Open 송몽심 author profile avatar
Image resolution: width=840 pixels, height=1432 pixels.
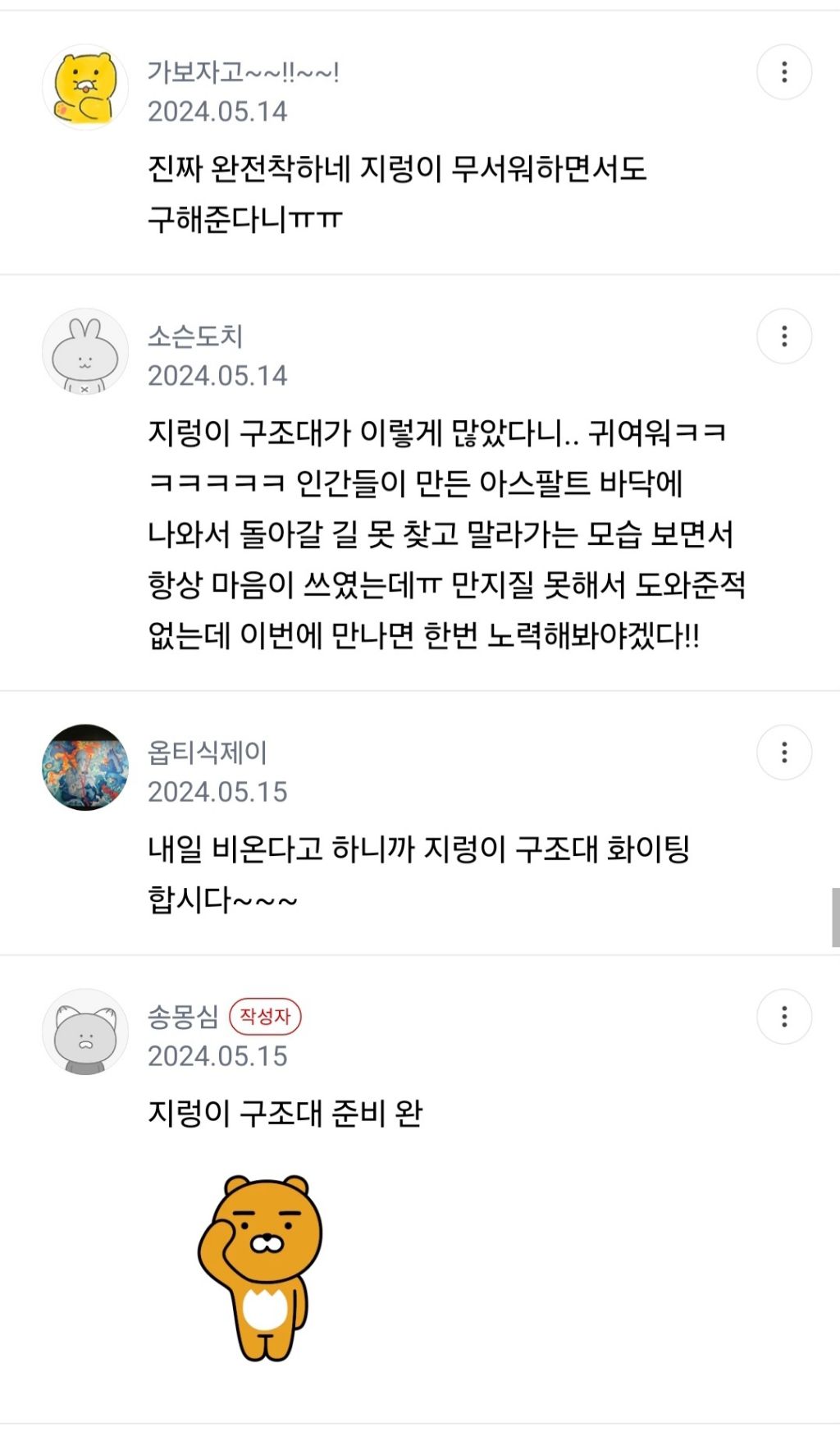(x=85, y=1032)
